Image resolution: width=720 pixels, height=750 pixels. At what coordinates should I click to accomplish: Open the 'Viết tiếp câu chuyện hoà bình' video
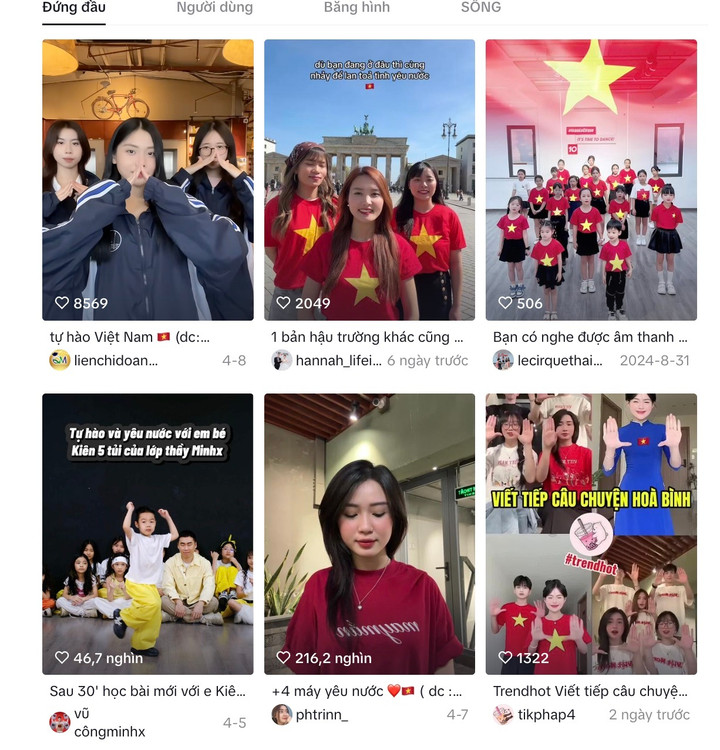(591, 534)
